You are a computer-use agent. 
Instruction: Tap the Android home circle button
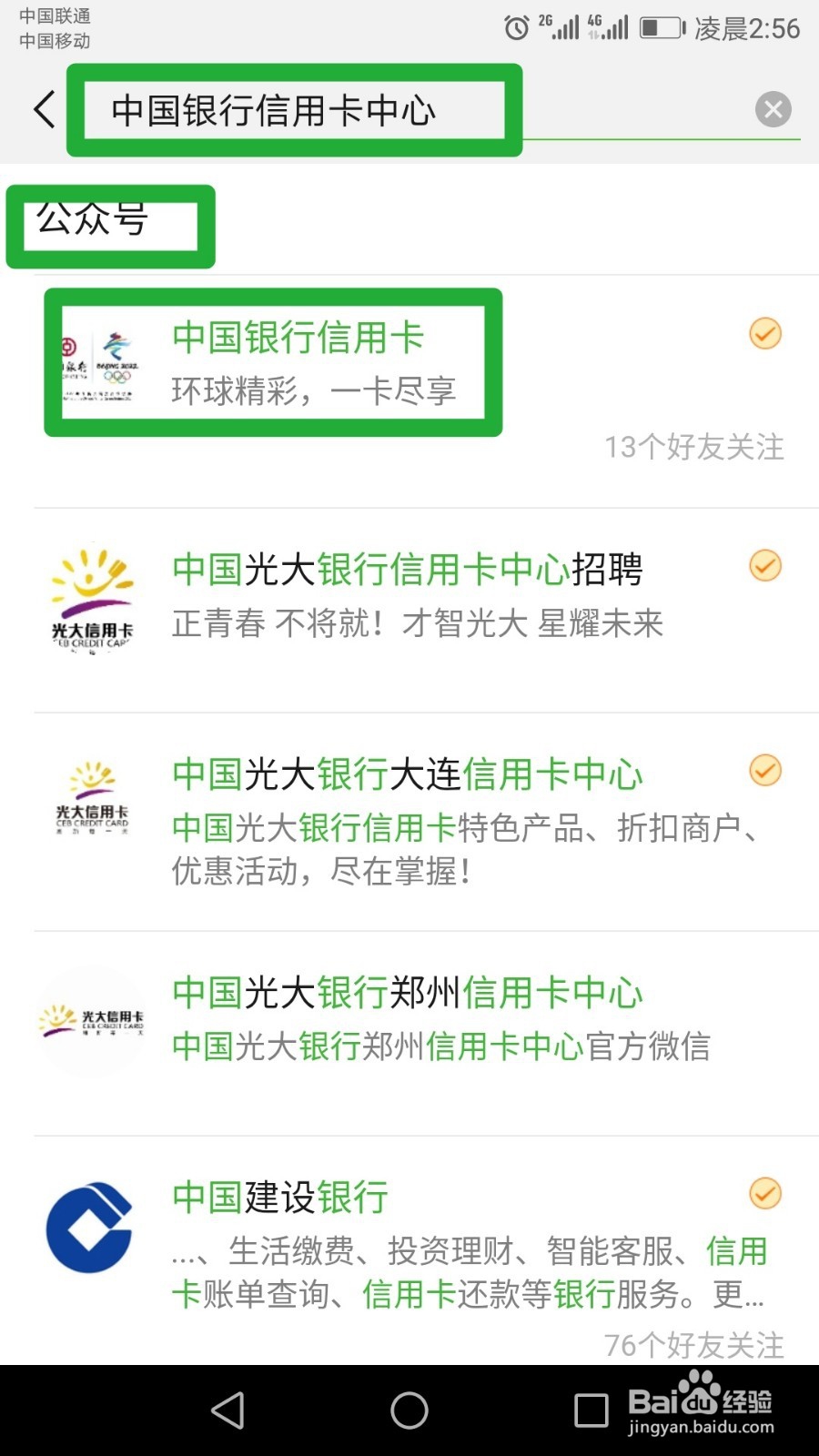coord(409,1411)
